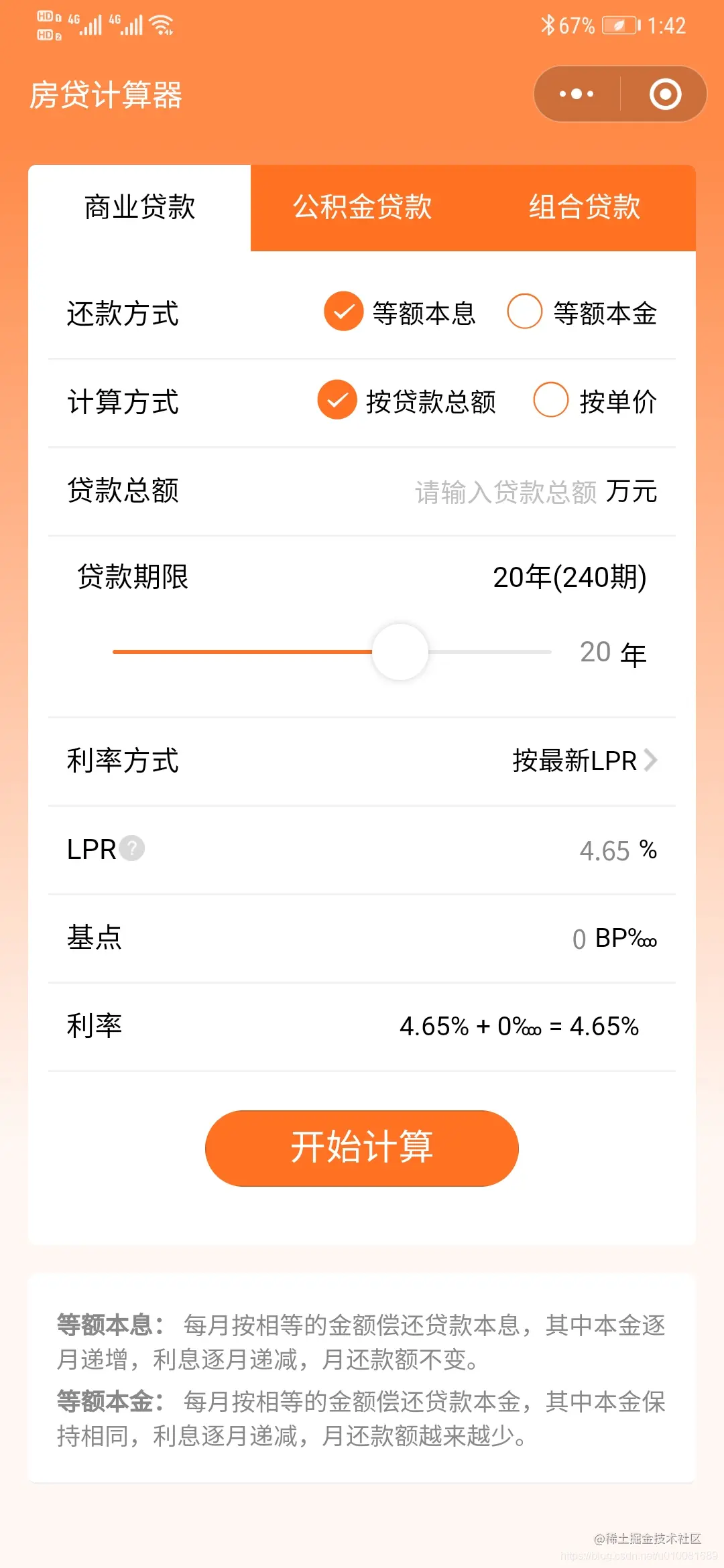Edit the LPR percentage field
The height and width of the screenshot is (1568, 724).
pyautogui.click(x=604, y=851)
